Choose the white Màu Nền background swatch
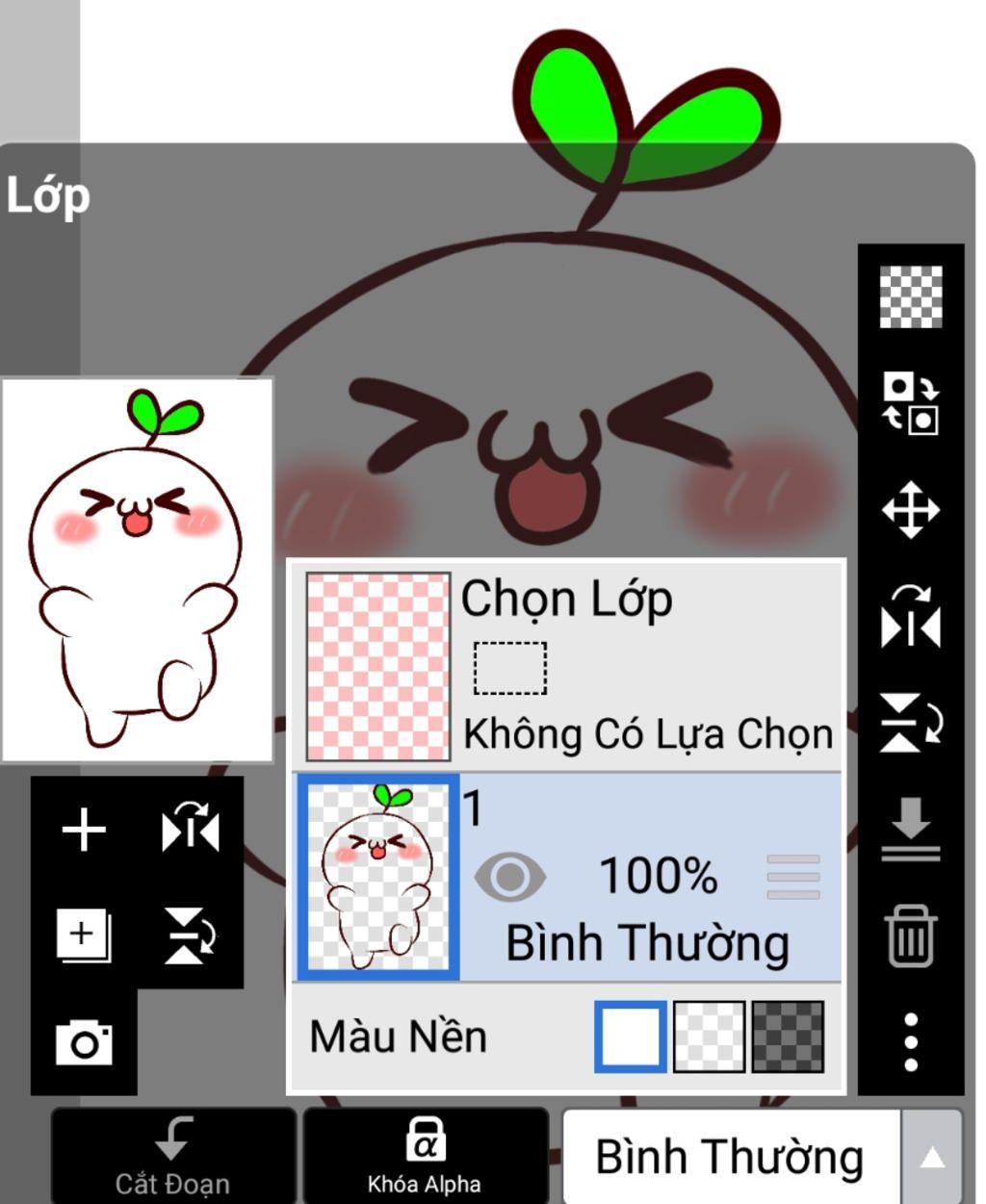The width and height of the screenshot is (986, 1204). coord(631,1037)
